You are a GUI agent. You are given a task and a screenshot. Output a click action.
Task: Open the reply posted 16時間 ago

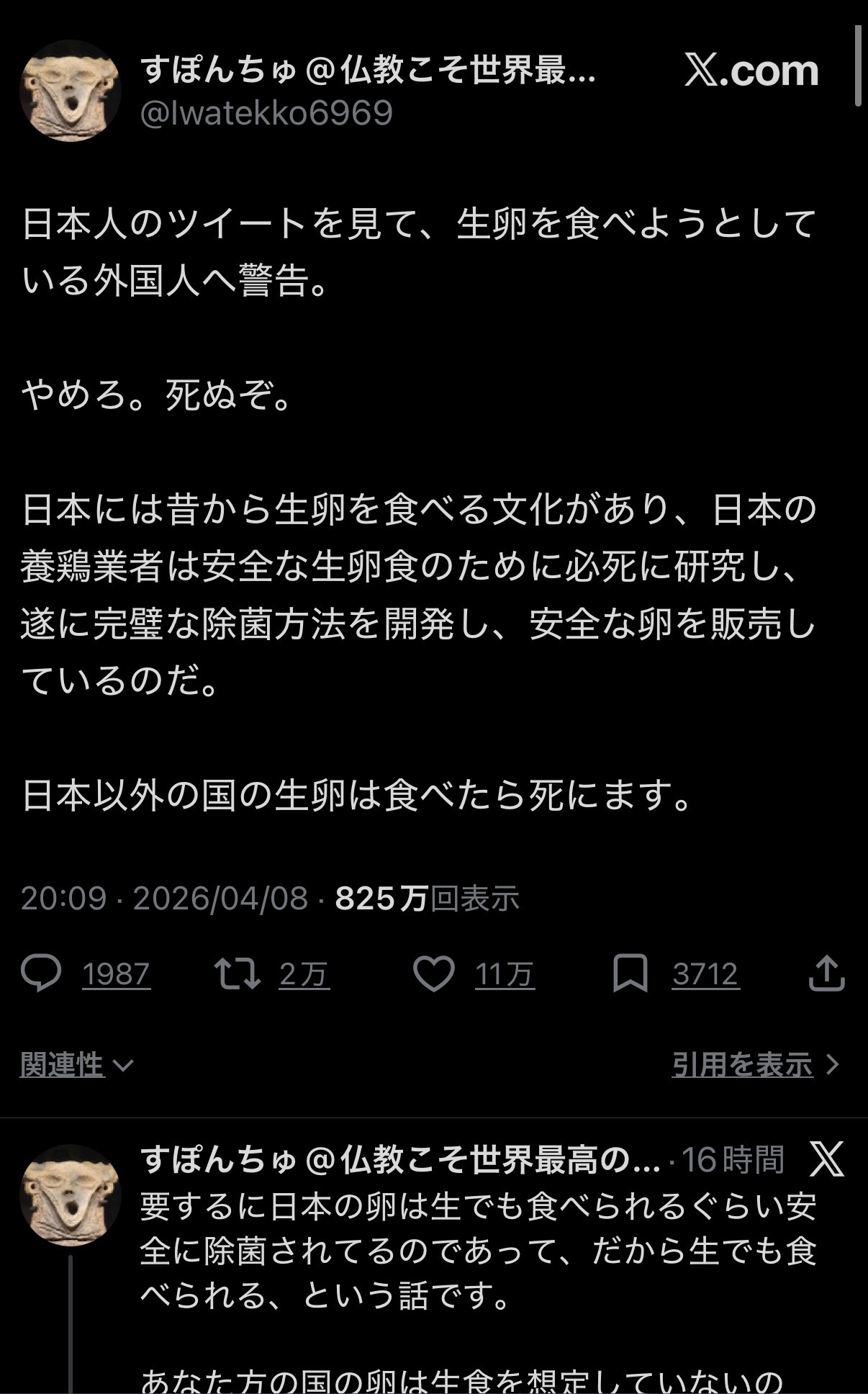click(478, 1251)
